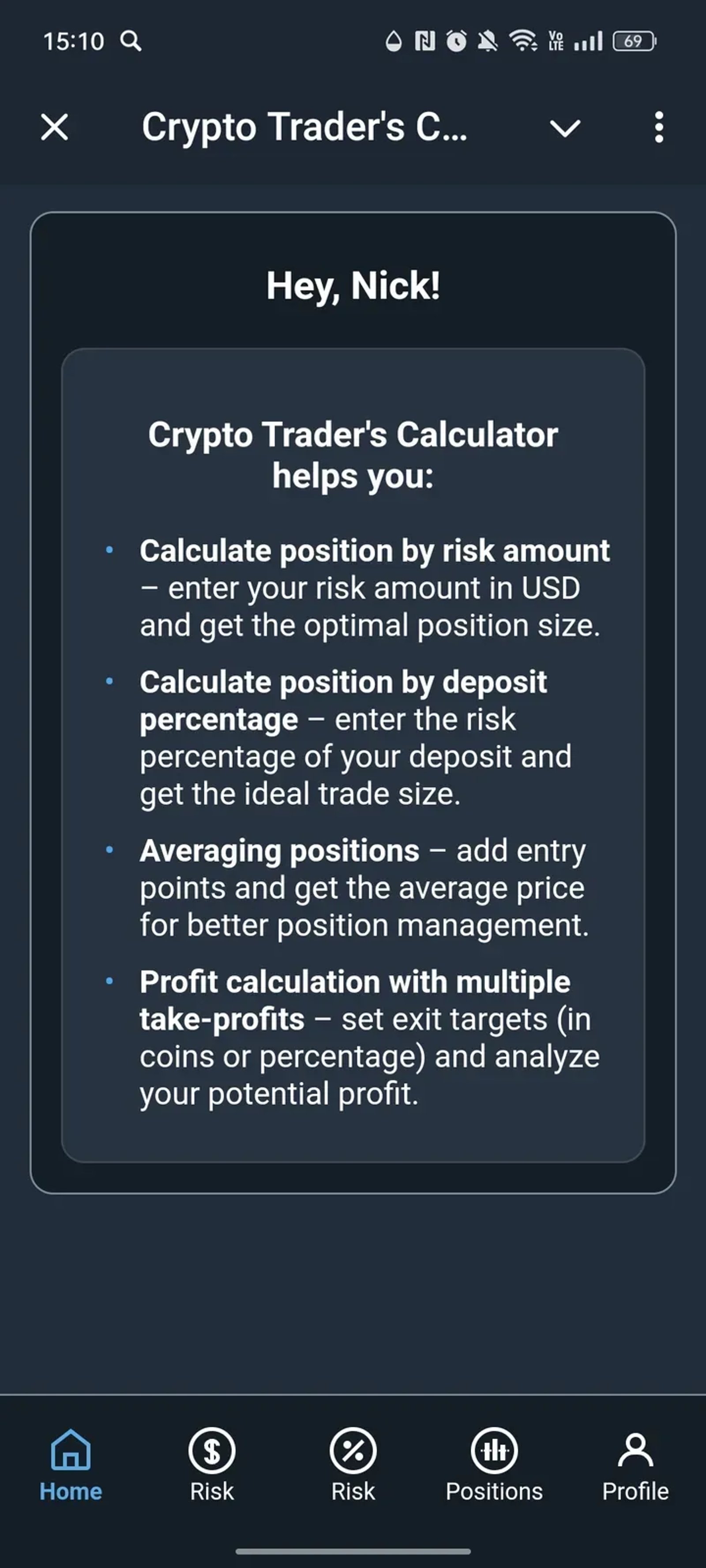Image resolution: width=706 pixels, height=1568 pixels.
Task: Switch to the Profile tab label
Action: pos(635,1491)
